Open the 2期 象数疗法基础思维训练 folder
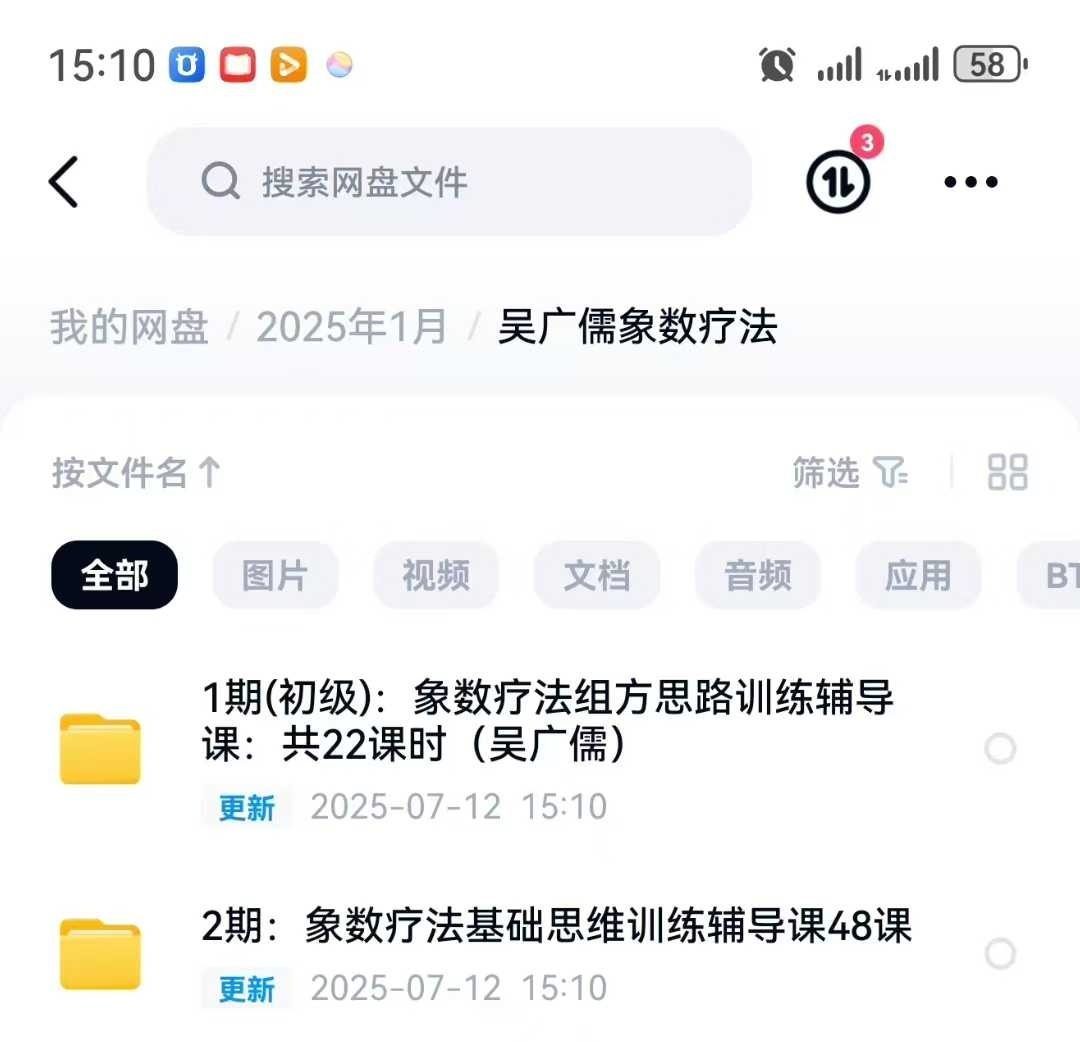This screenshot has height=1042, width=1080. coord(556,927)
